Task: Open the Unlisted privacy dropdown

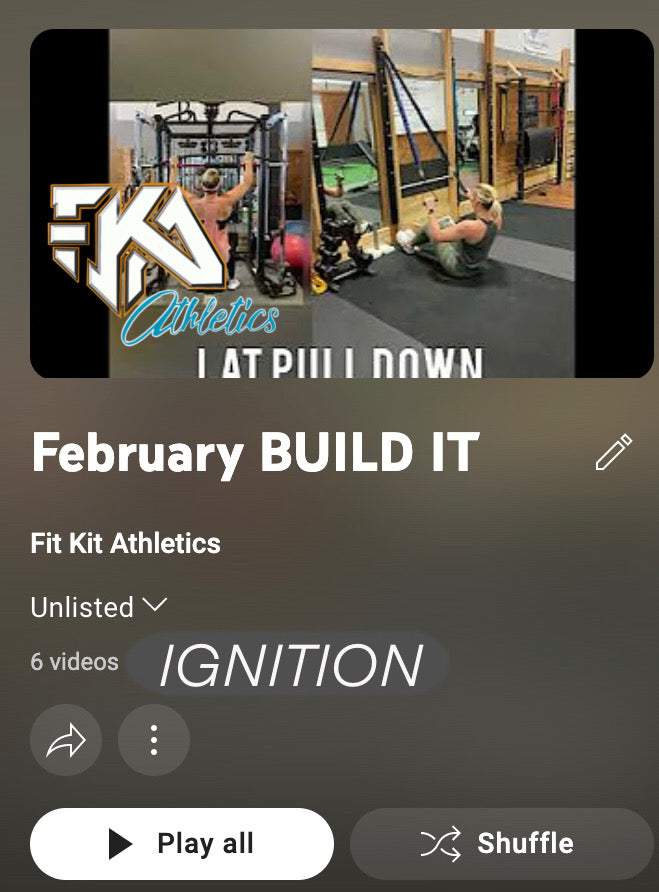Action: coord(98,606)
